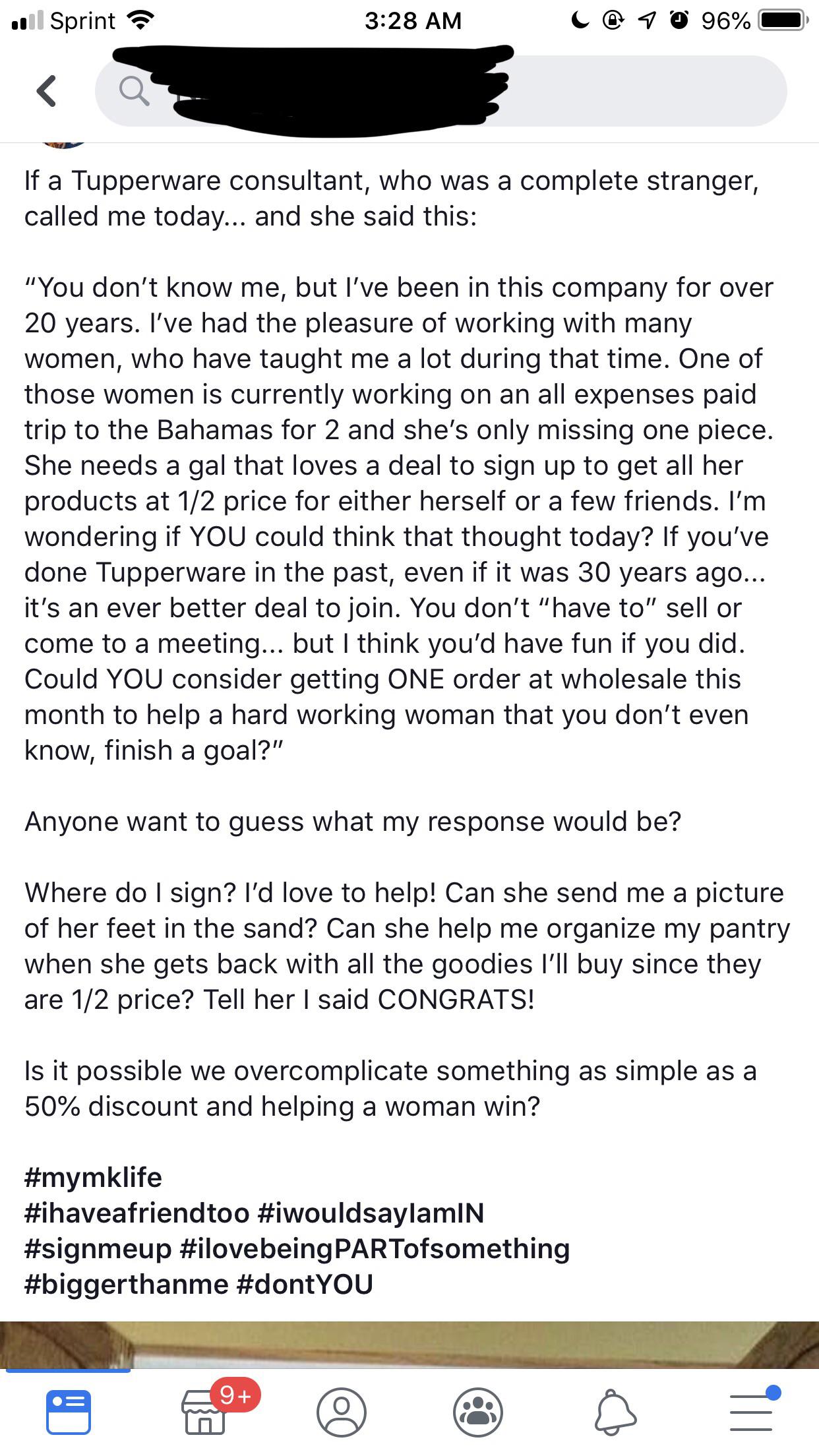Open the #iwouldsayIamIN hashtag
This screenshot has width=819, height=1456.
pos(371,1213)
